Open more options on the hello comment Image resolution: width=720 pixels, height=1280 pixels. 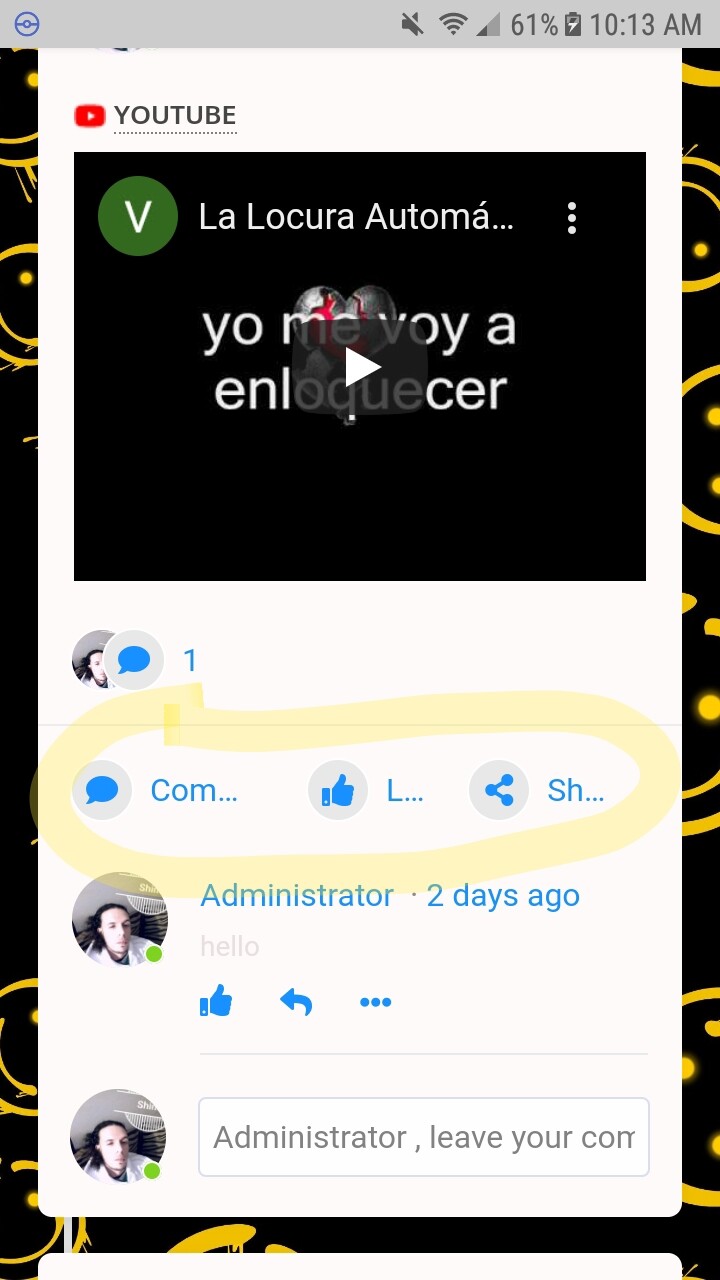pos(375,1002)
